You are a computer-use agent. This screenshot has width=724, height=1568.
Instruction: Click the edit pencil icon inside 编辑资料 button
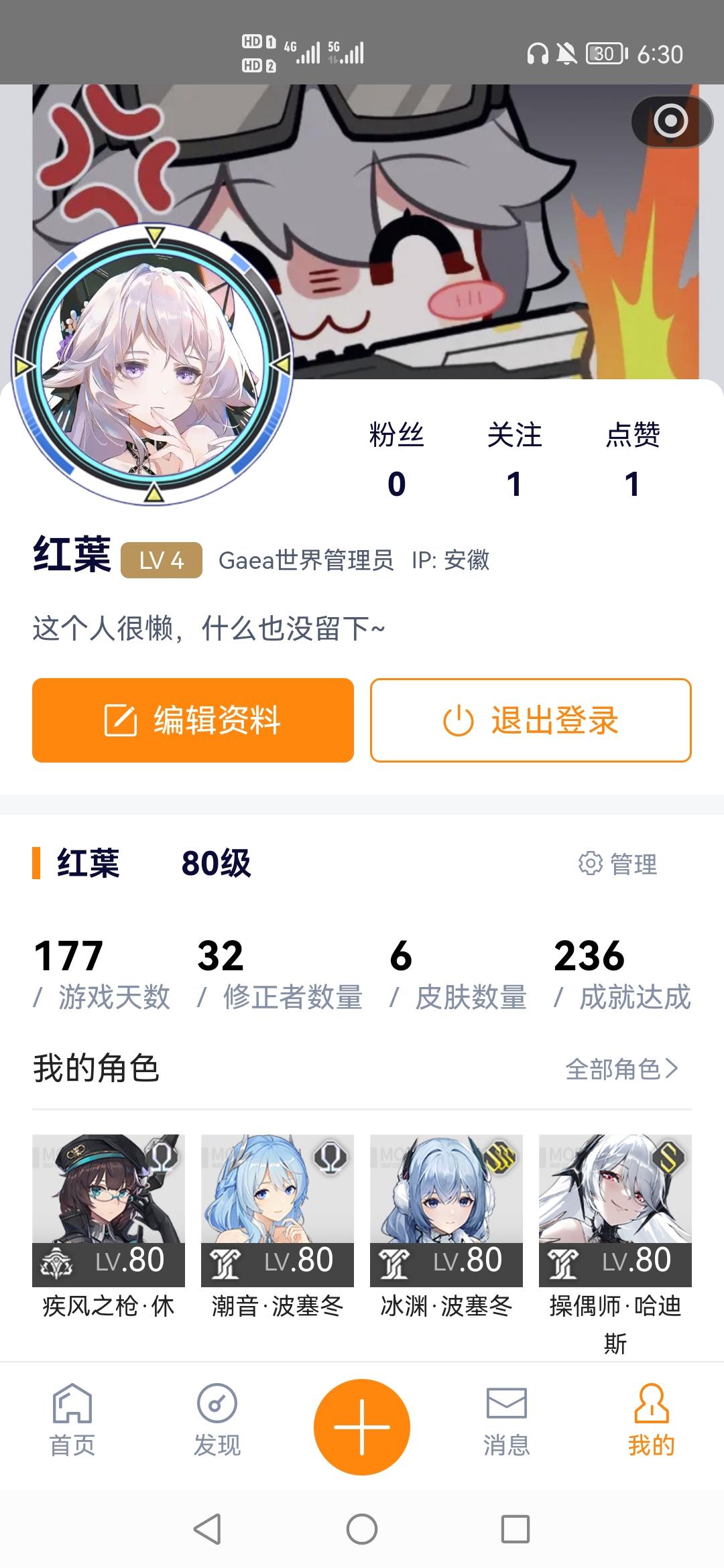pyautogui.click(x=121, y=721)
